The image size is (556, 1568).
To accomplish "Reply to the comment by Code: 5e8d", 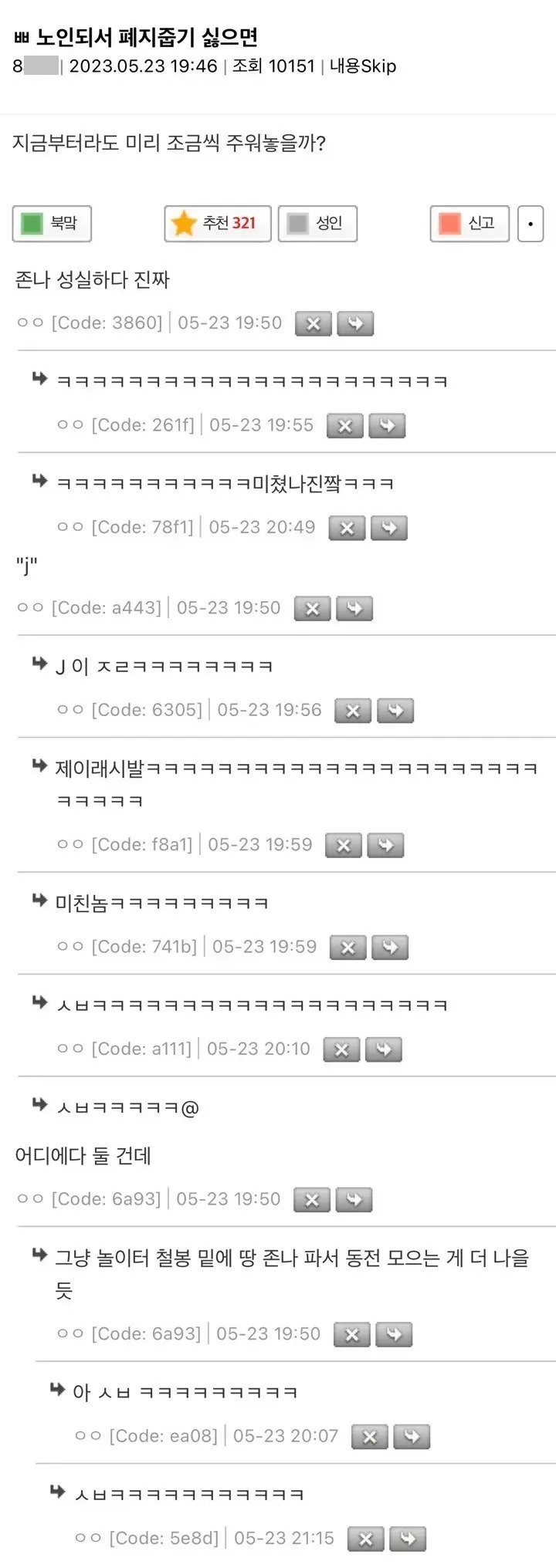I will (x=409, y=1539).
